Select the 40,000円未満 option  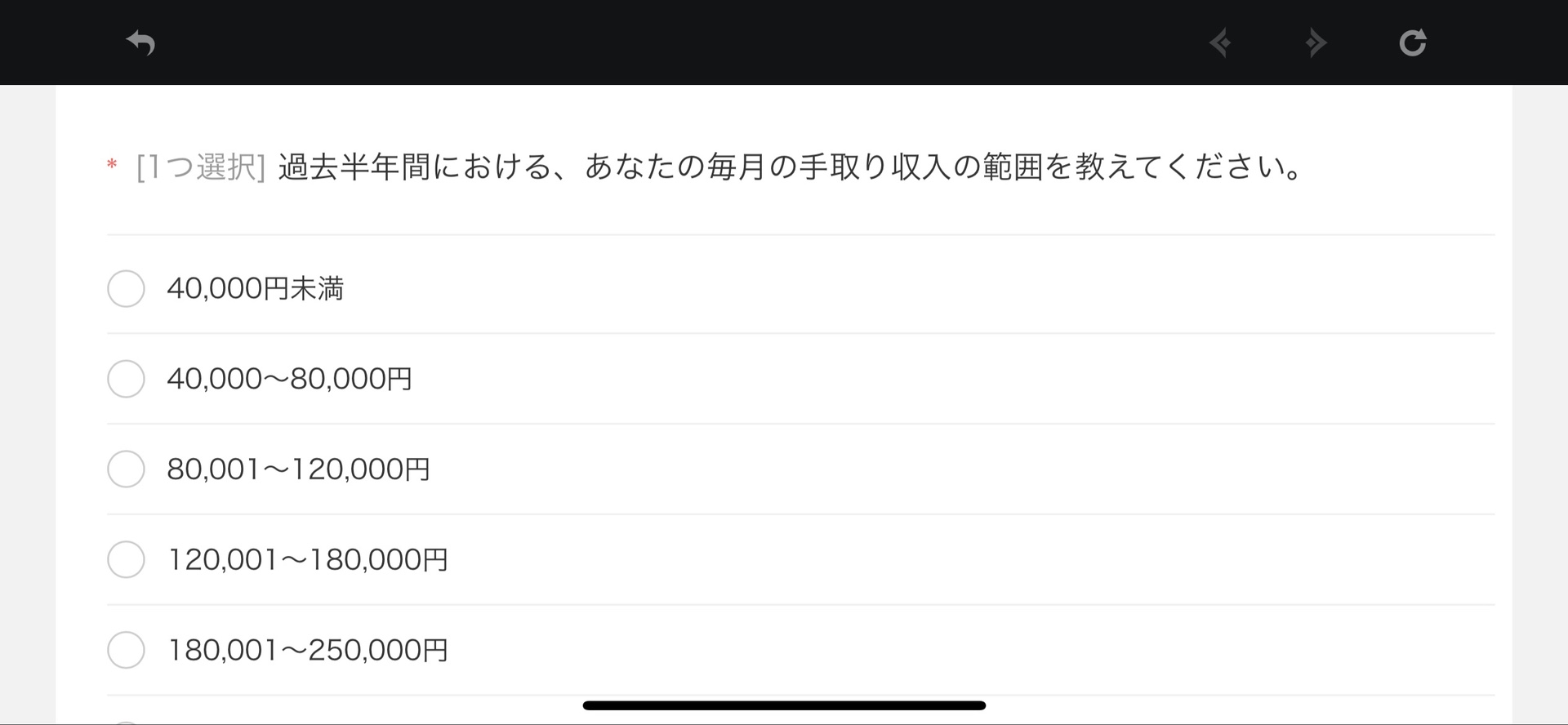(127, 289)
